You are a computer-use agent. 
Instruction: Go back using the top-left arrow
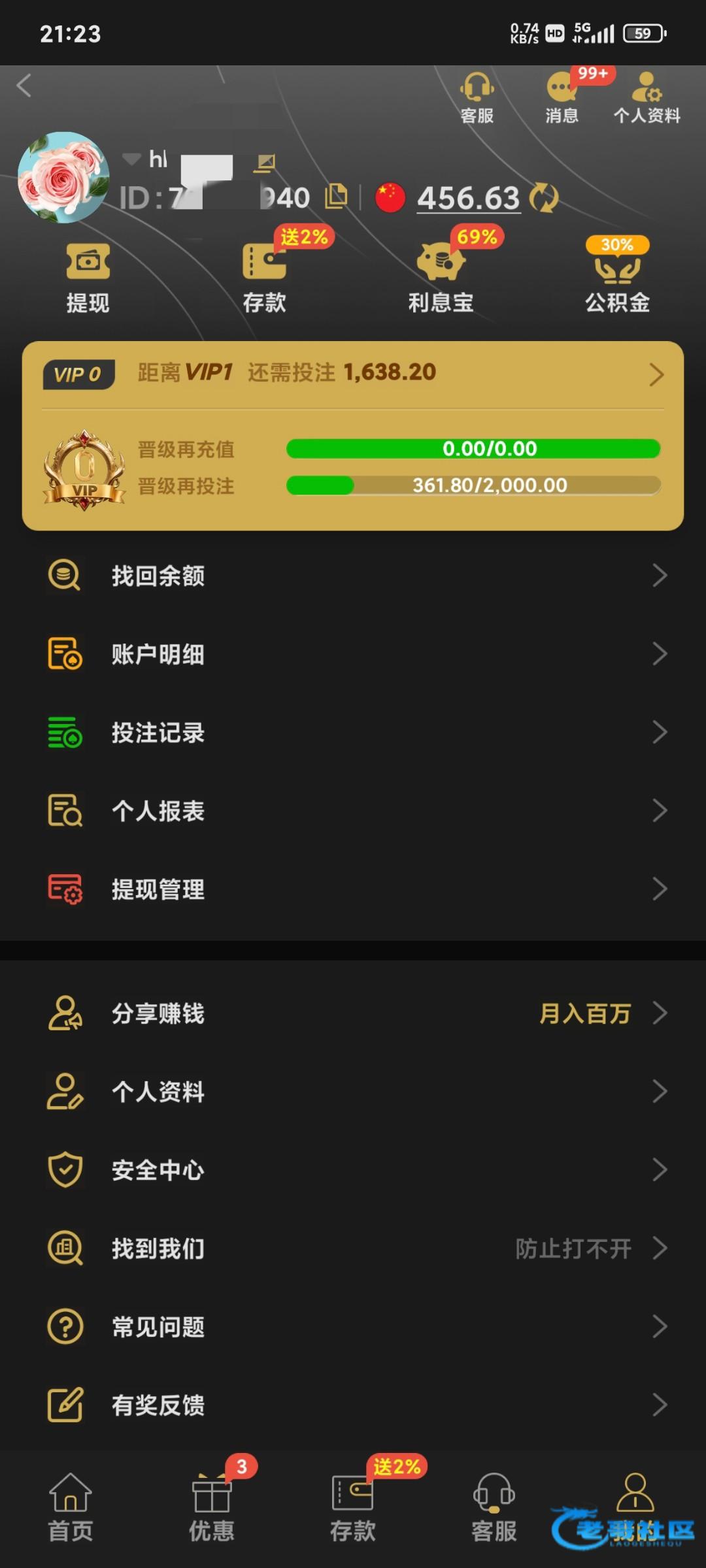[x=24, y=86]
